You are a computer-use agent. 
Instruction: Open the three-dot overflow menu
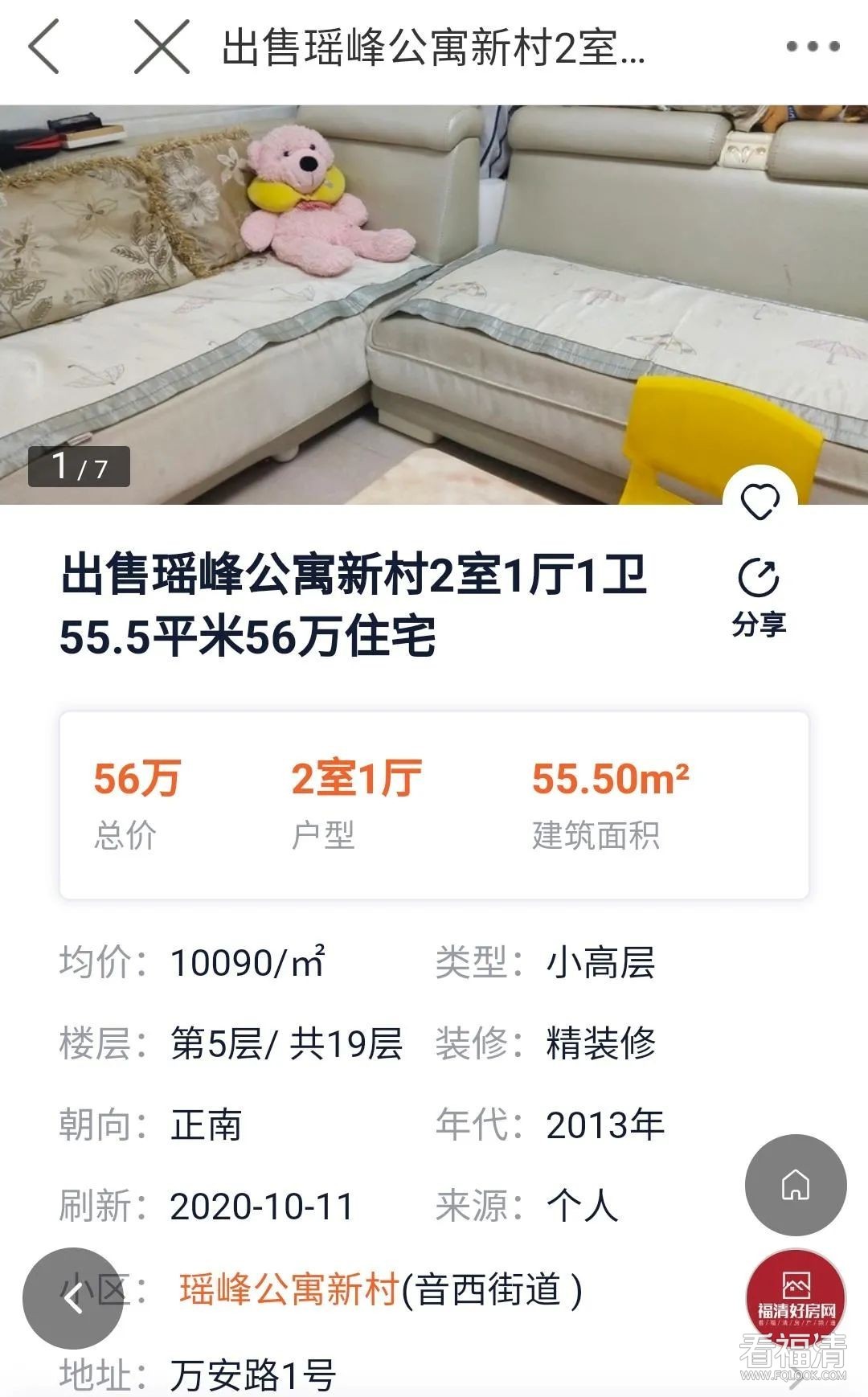(x=813, y=47)
